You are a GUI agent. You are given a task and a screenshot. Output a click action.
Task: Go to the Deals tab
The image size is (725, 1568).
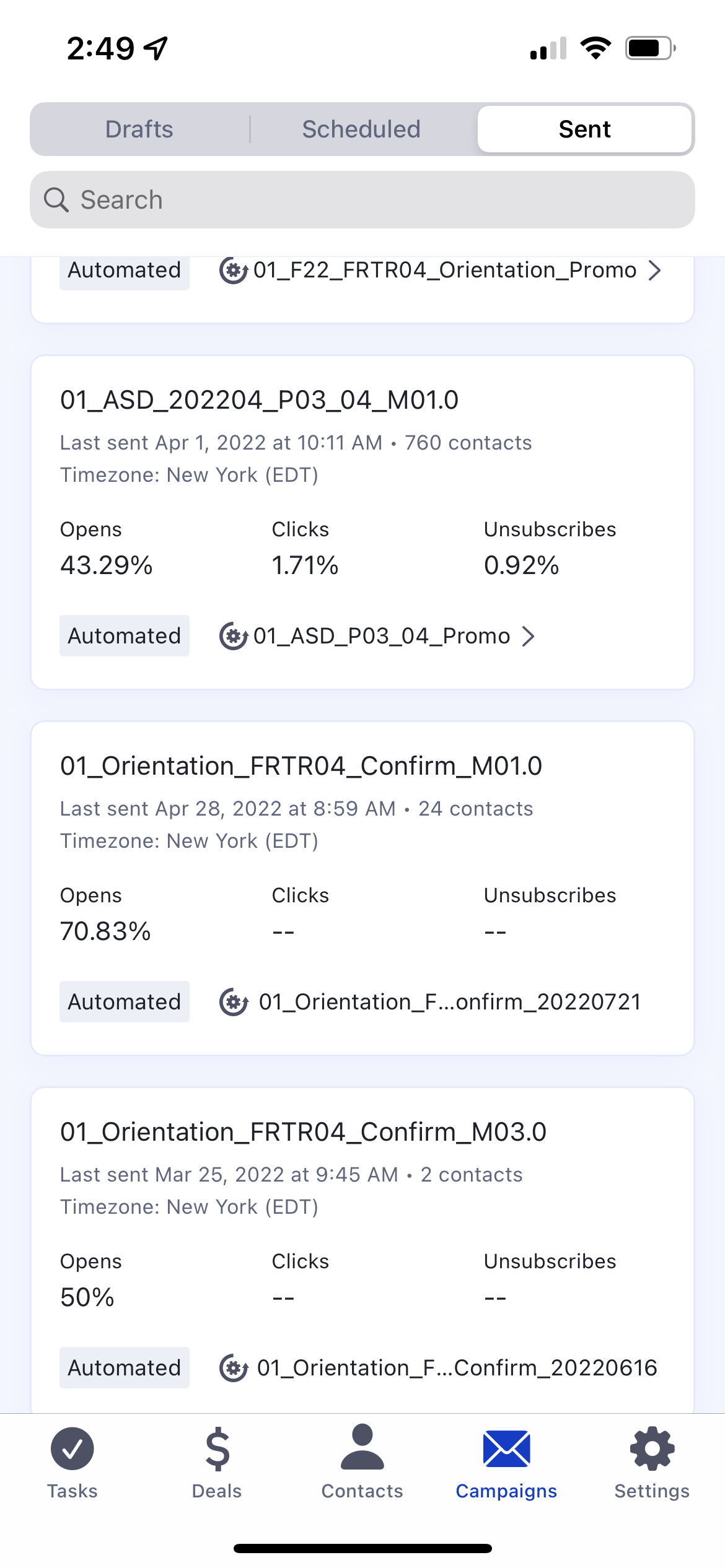click(217, 1462)
